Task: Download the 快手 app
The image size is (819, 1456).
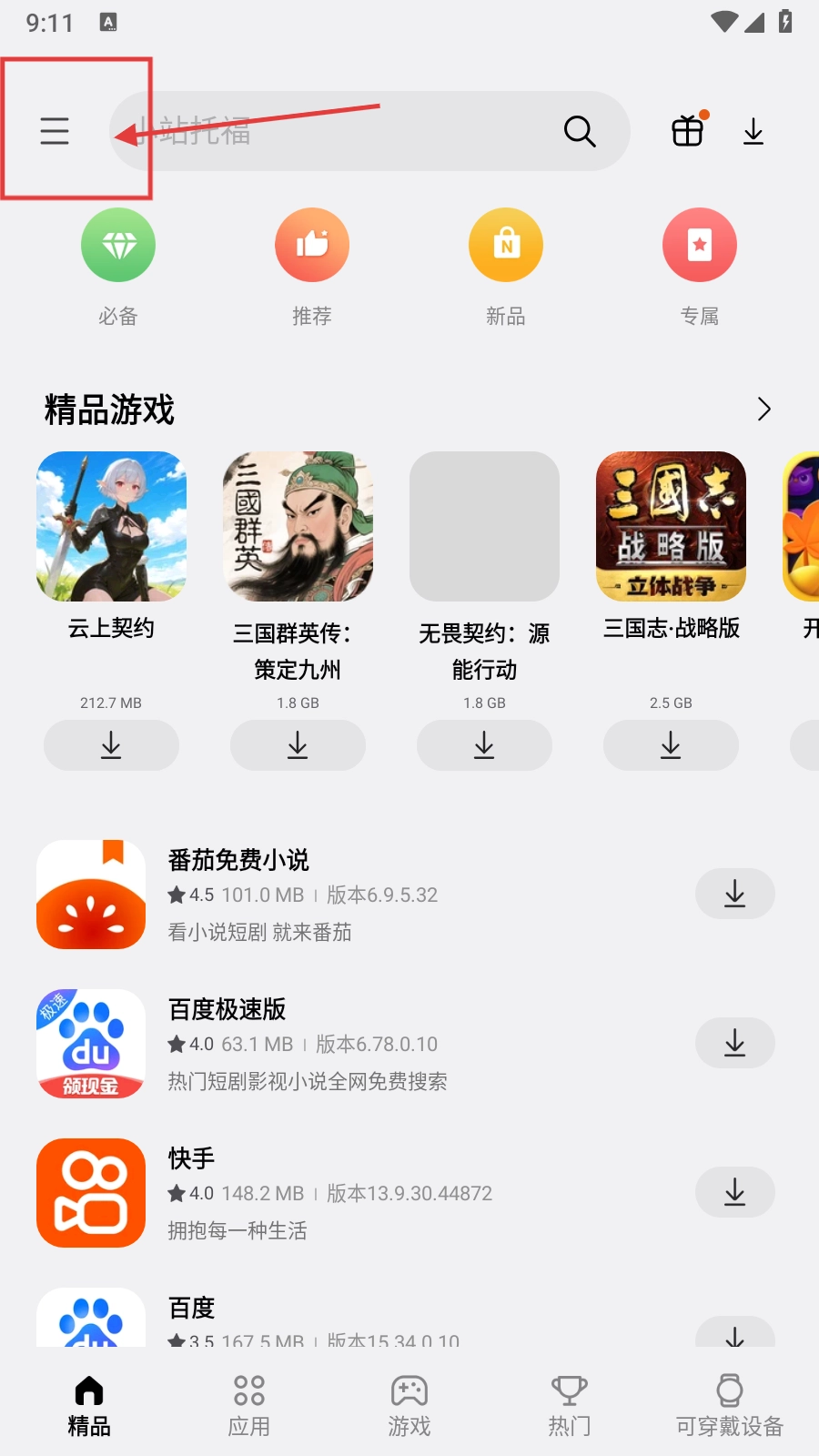Action: 734,1192
